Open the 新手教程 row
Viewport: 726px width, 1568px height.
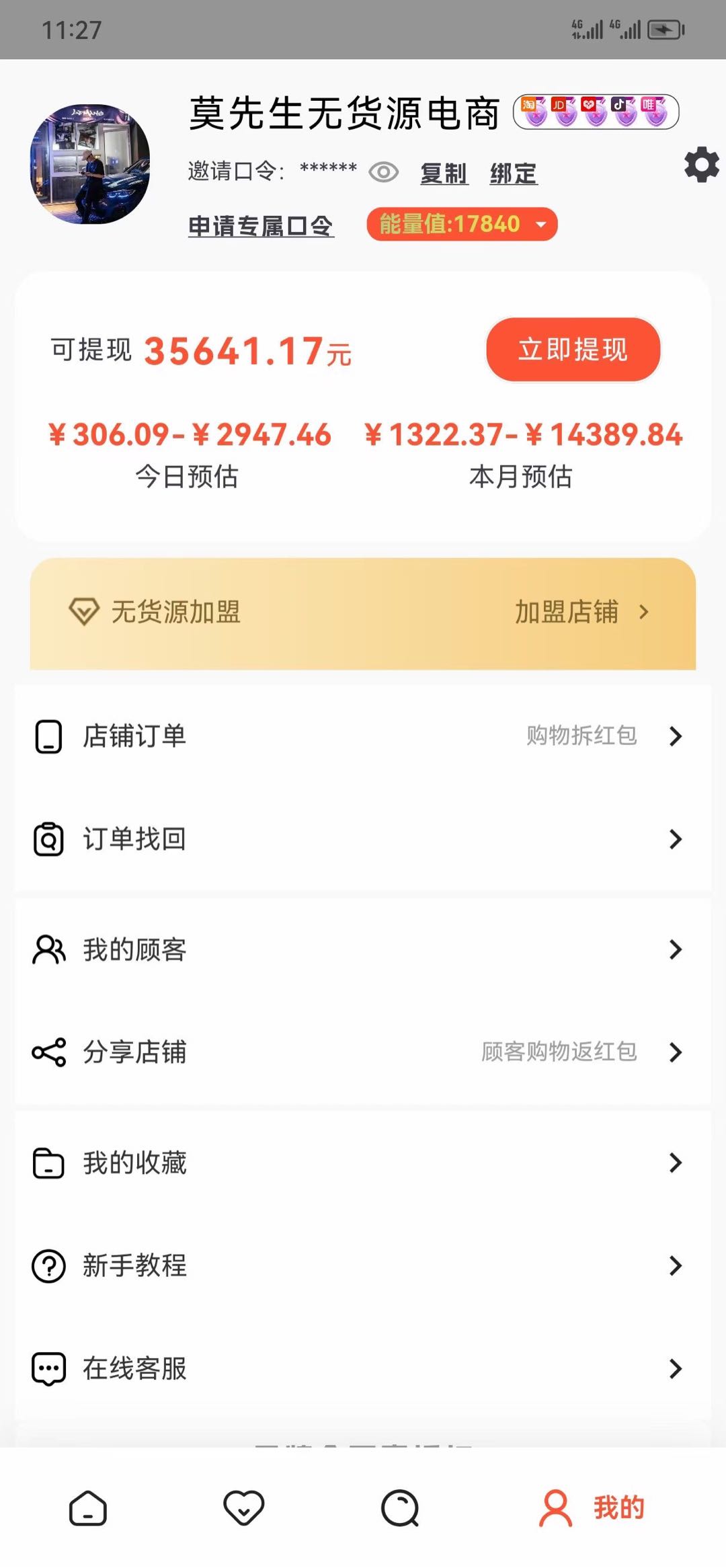tap(363, 1265)
